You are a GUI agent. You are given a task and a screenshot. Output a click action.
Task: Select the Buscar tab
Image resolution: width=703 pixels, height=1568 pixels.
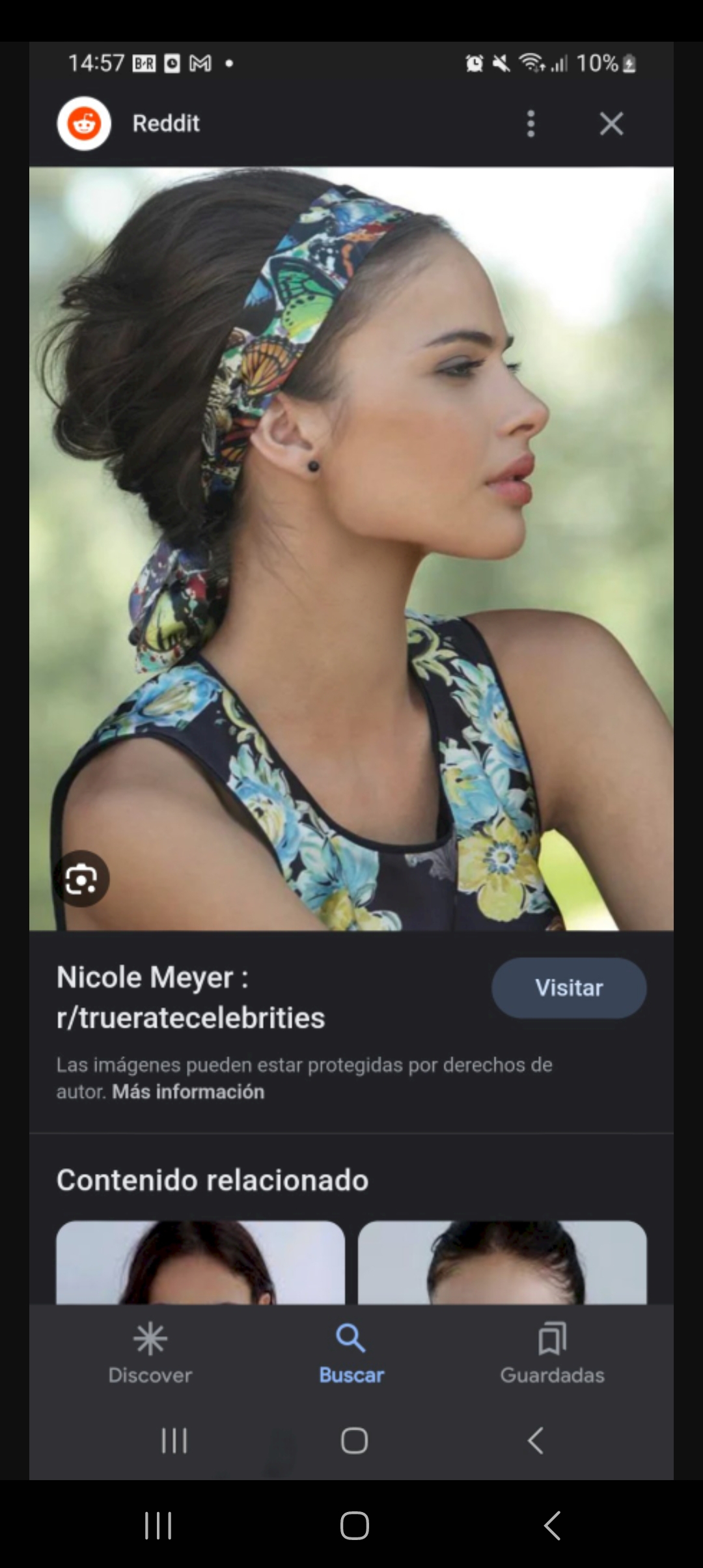[x=351, y=1352]
